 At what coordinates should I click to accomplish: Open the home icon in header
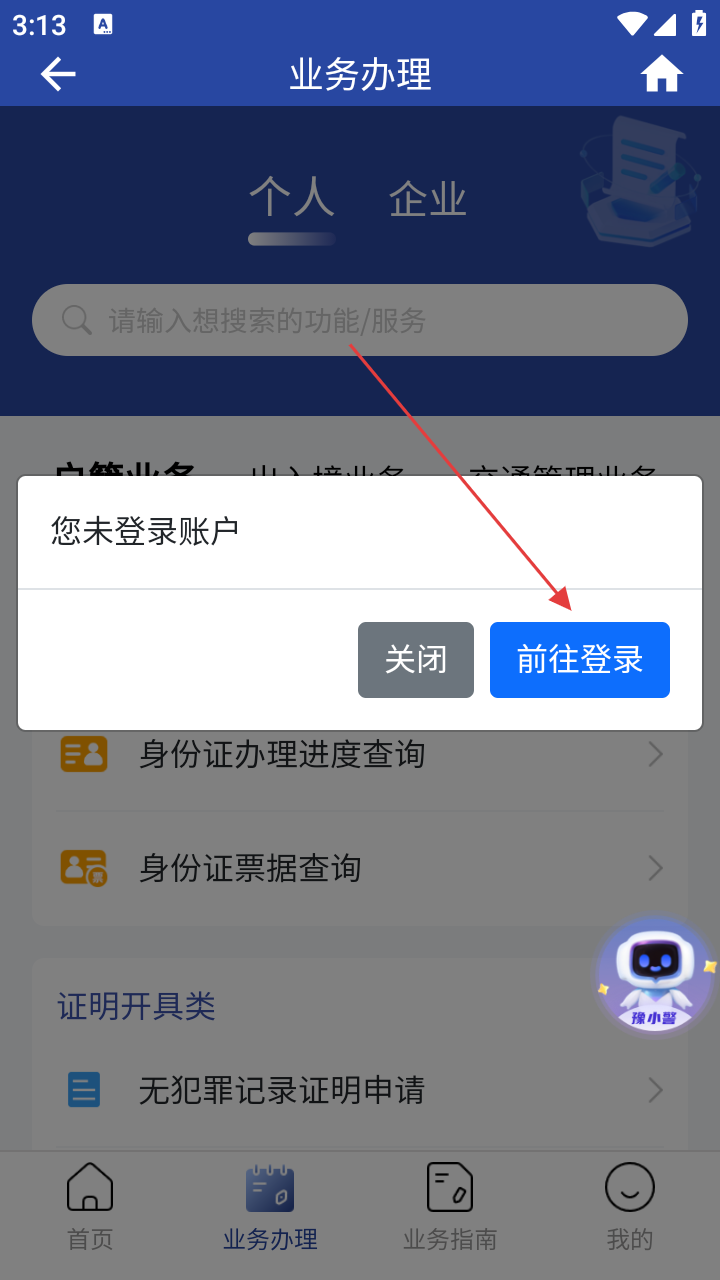[661, 74]
